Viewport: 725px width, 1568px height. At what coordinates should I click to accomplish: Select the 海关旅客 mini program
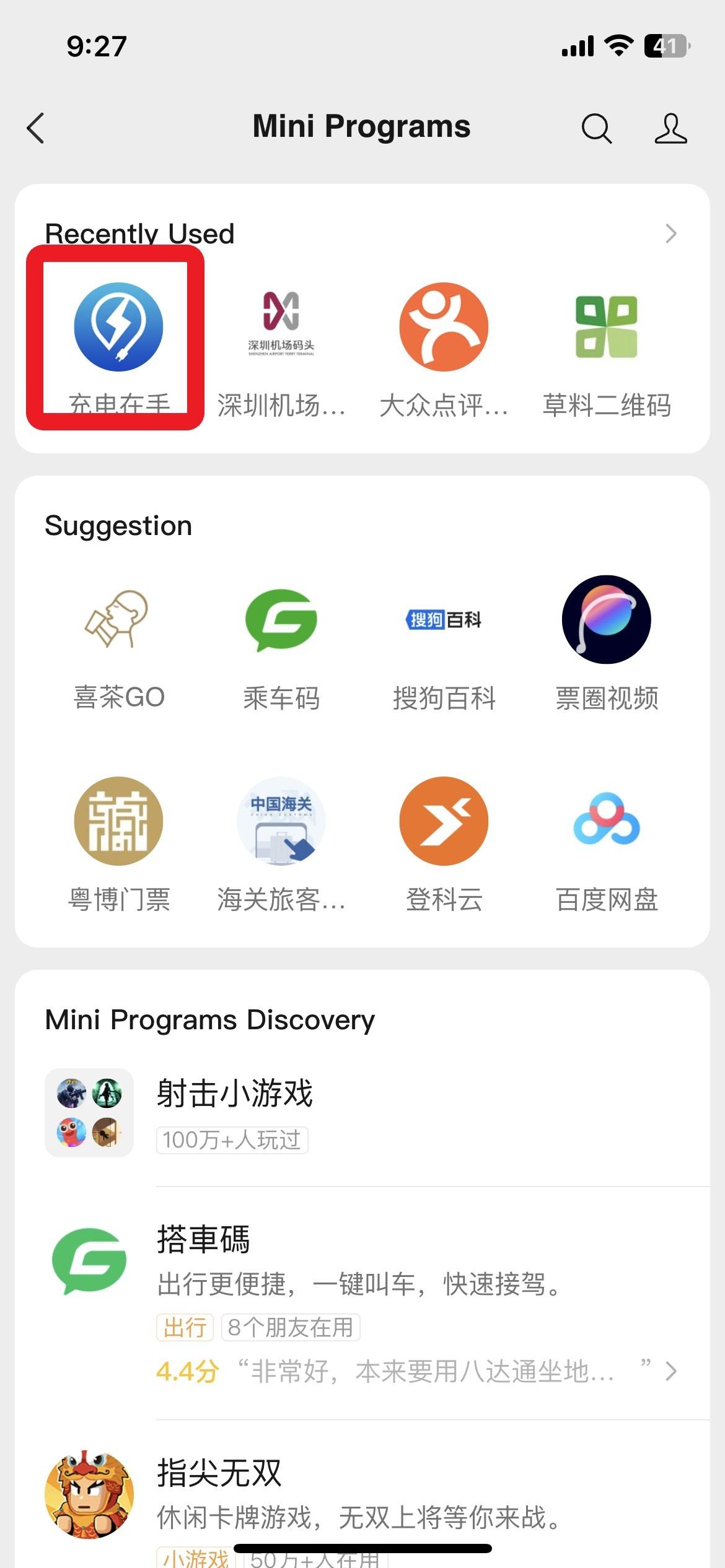point(281,821)
